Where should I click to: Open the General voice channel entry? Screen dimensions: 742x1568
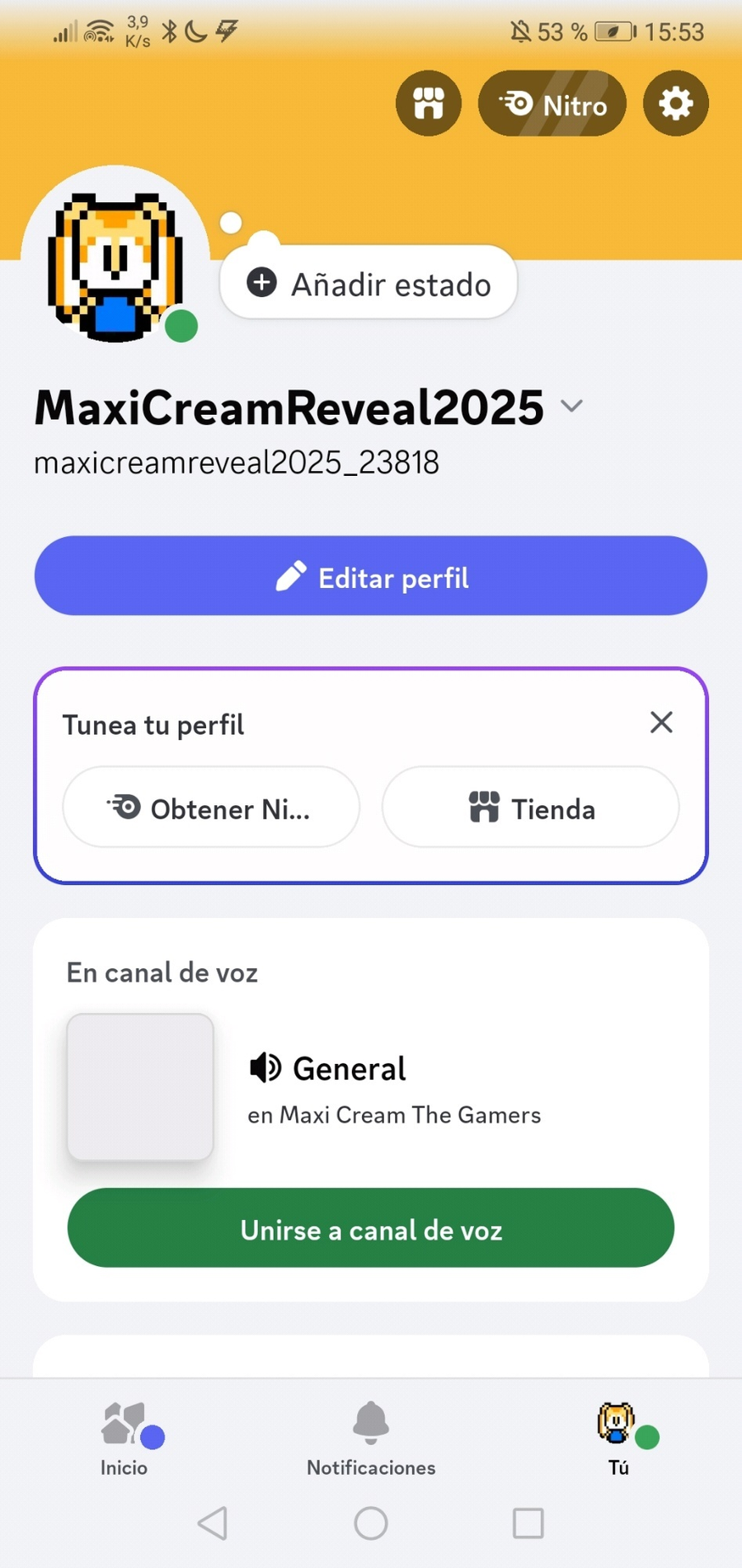coord(371,1088)
